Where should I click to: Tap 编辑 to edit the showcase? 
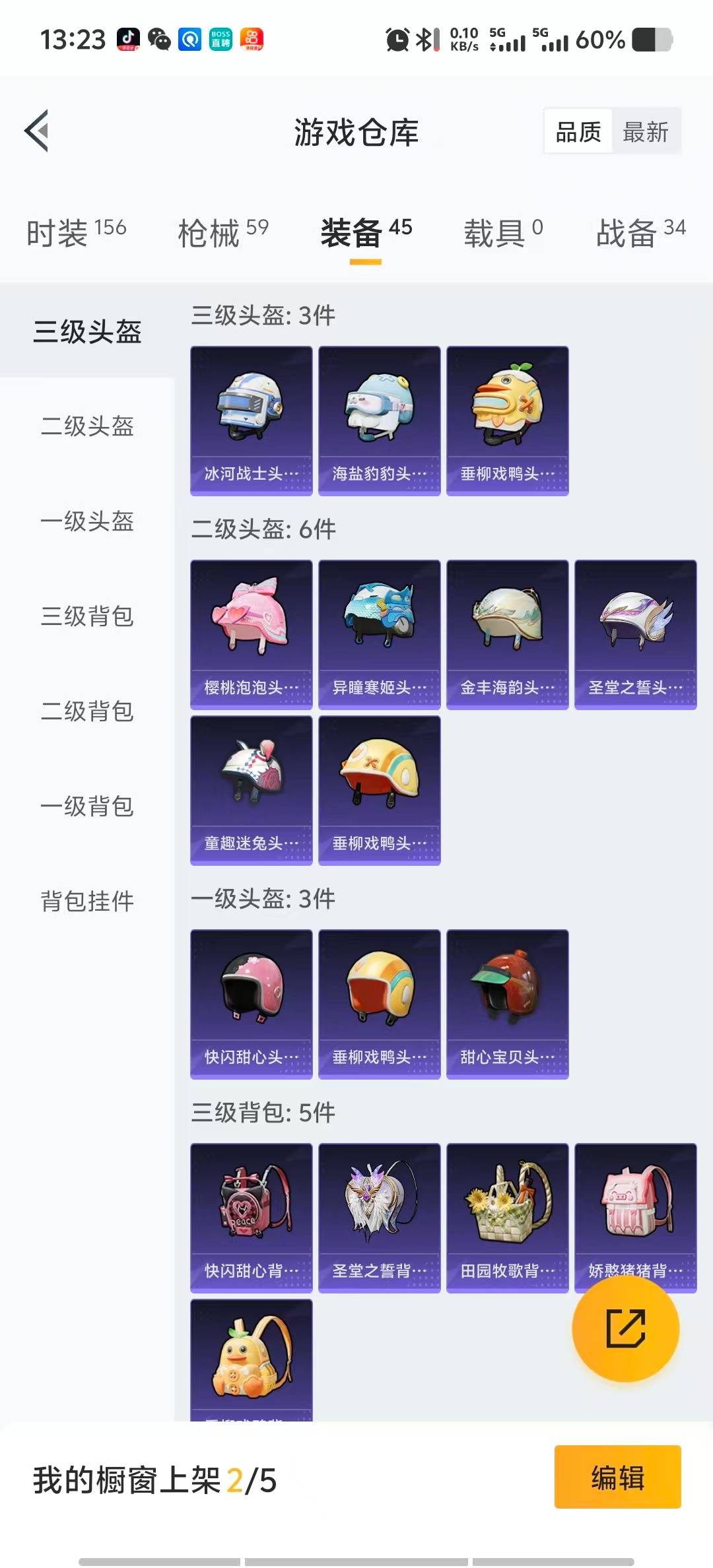point(617,1477)
